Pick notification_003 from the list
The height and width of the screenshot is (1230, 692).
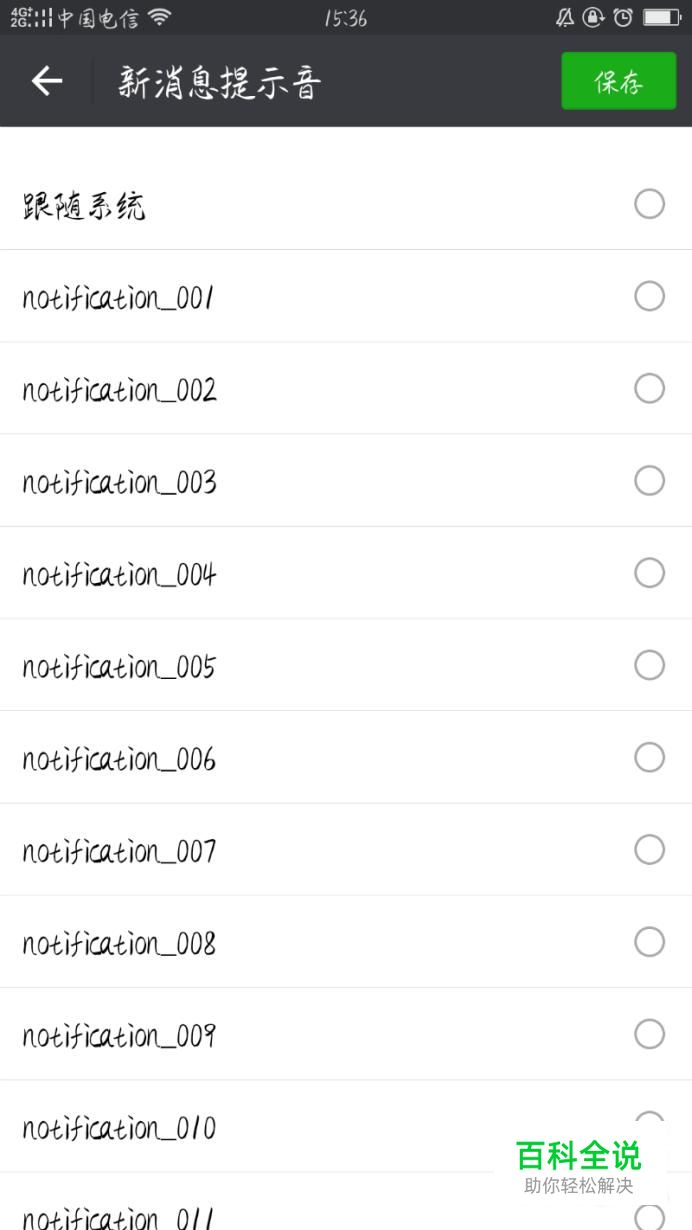click(346, 481)
